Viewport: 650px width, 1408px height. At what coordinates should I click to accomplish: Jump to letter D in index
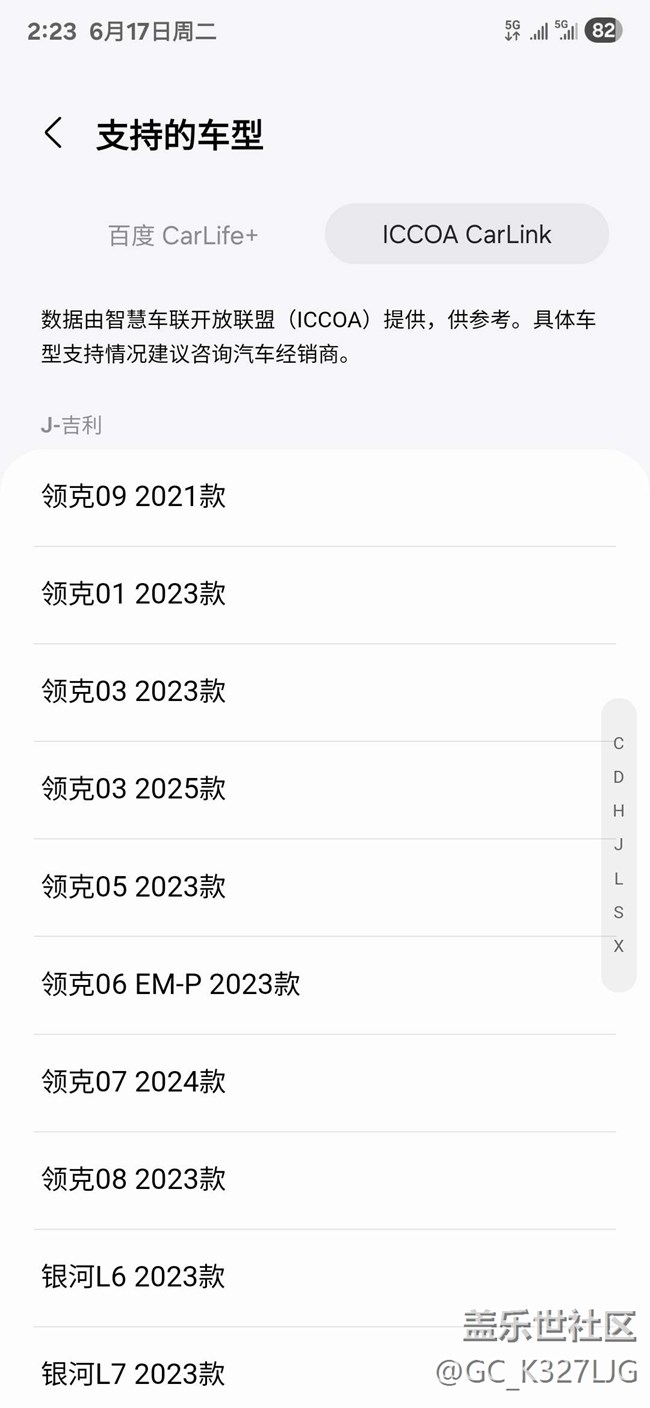(619, 777)
